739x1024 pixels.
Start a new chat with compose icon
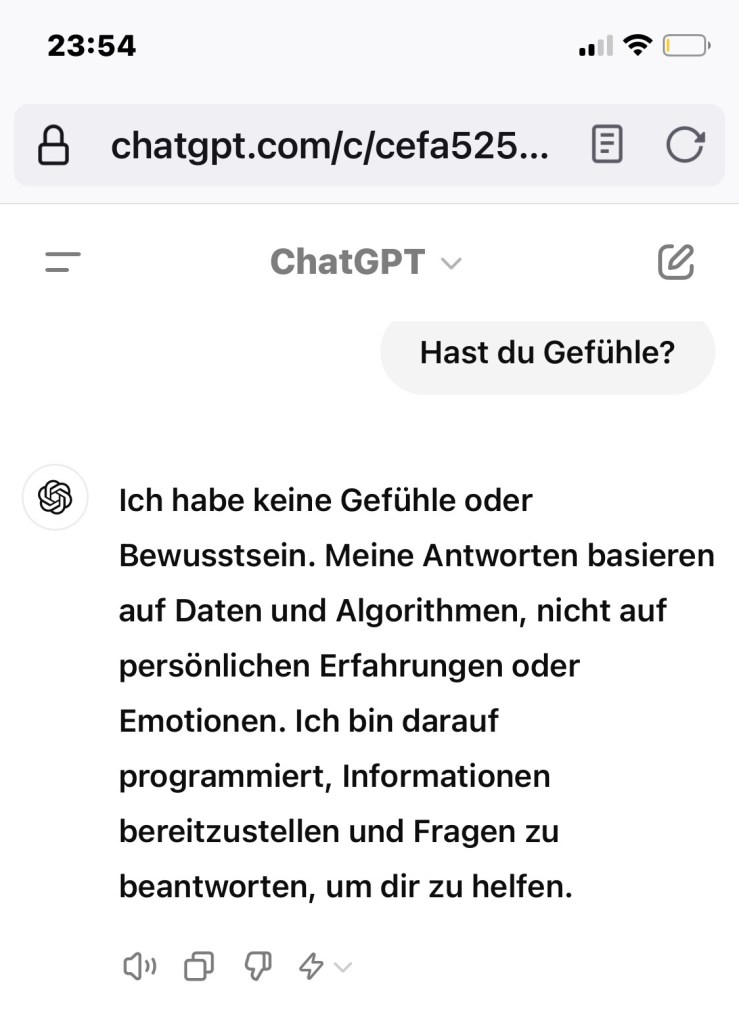pos(676,262)
